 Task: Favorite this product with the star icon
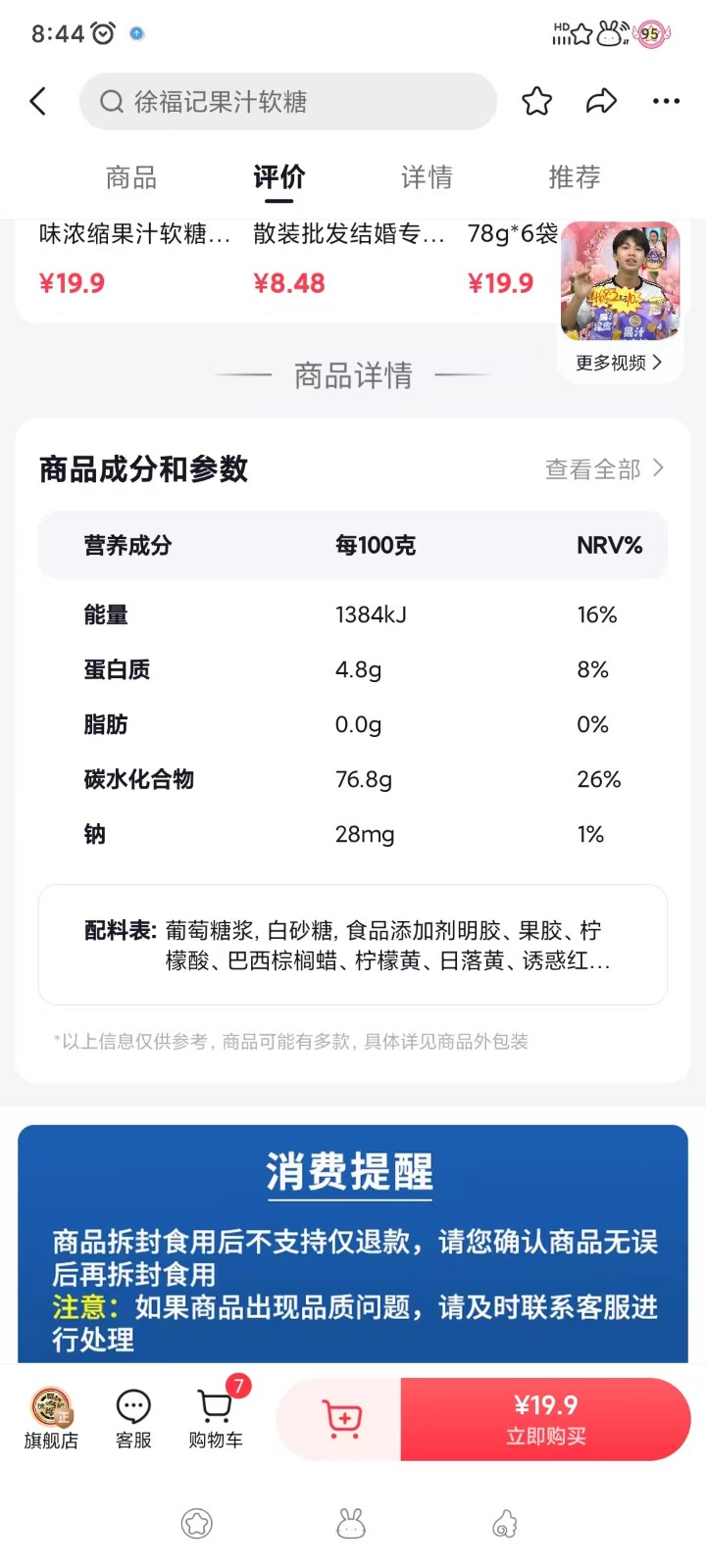click(536, 101)
